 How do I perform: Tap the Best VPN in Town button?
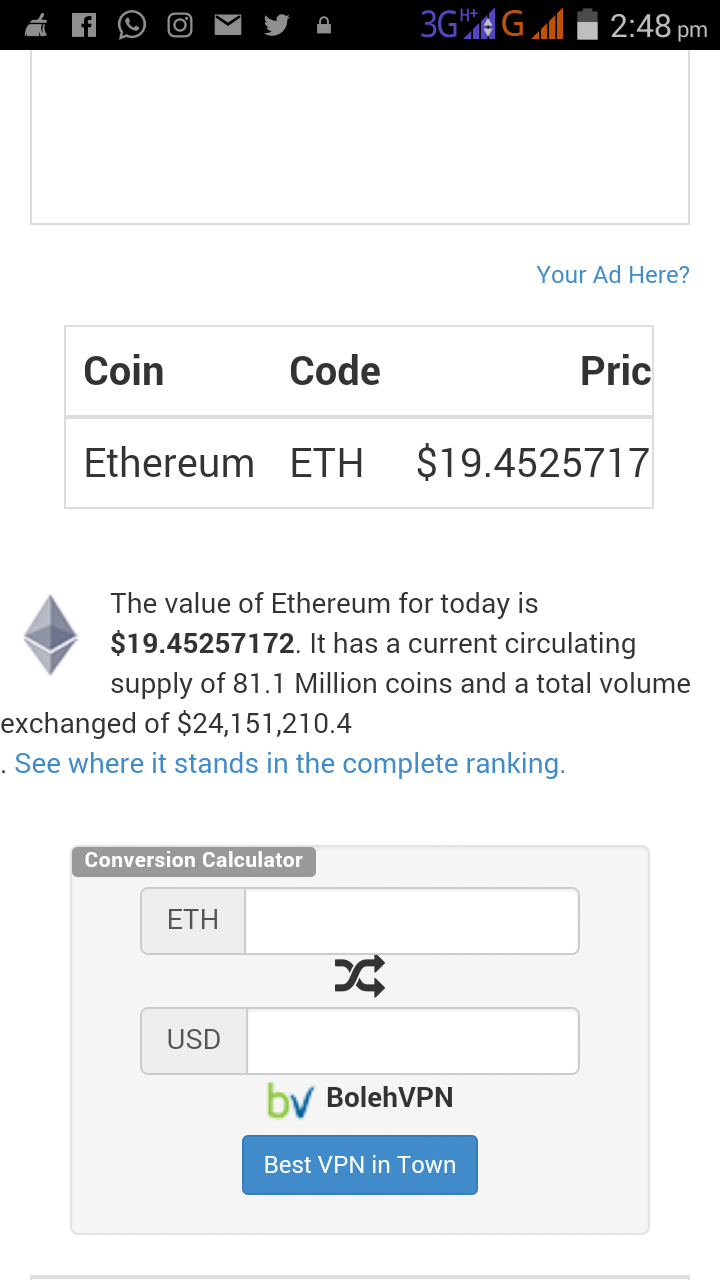(x=360, y=1165)
